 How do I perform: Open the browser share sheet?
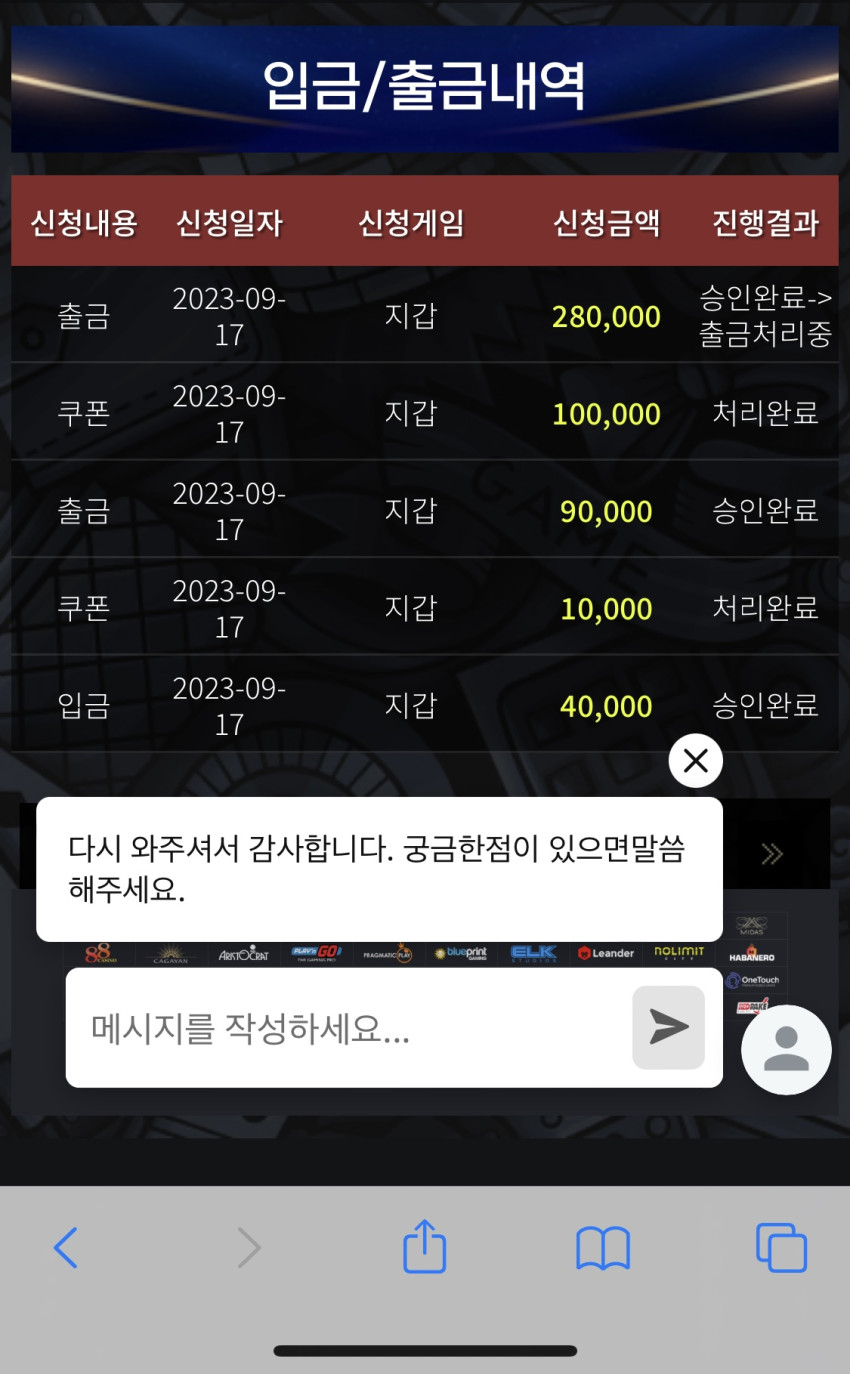tap(424, 1246)
